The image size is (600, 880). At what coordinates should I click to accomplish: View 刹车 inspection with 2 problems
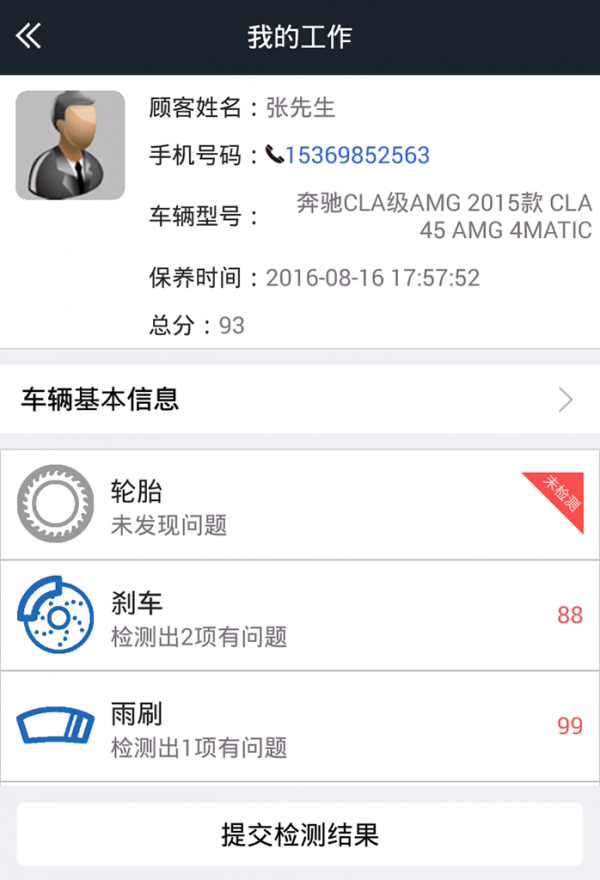300,616
